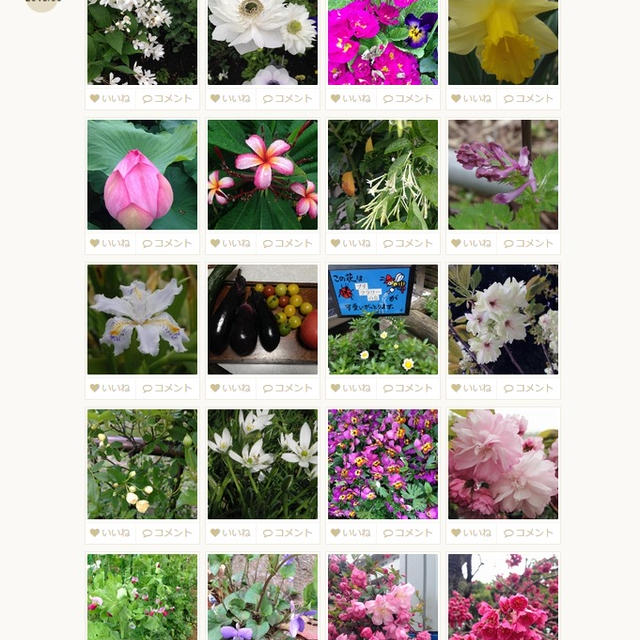Comment on the yellow daffodil photo
The height and width of the screenshot is (640, 640).
pyautogui.click(x=528, y=99)
